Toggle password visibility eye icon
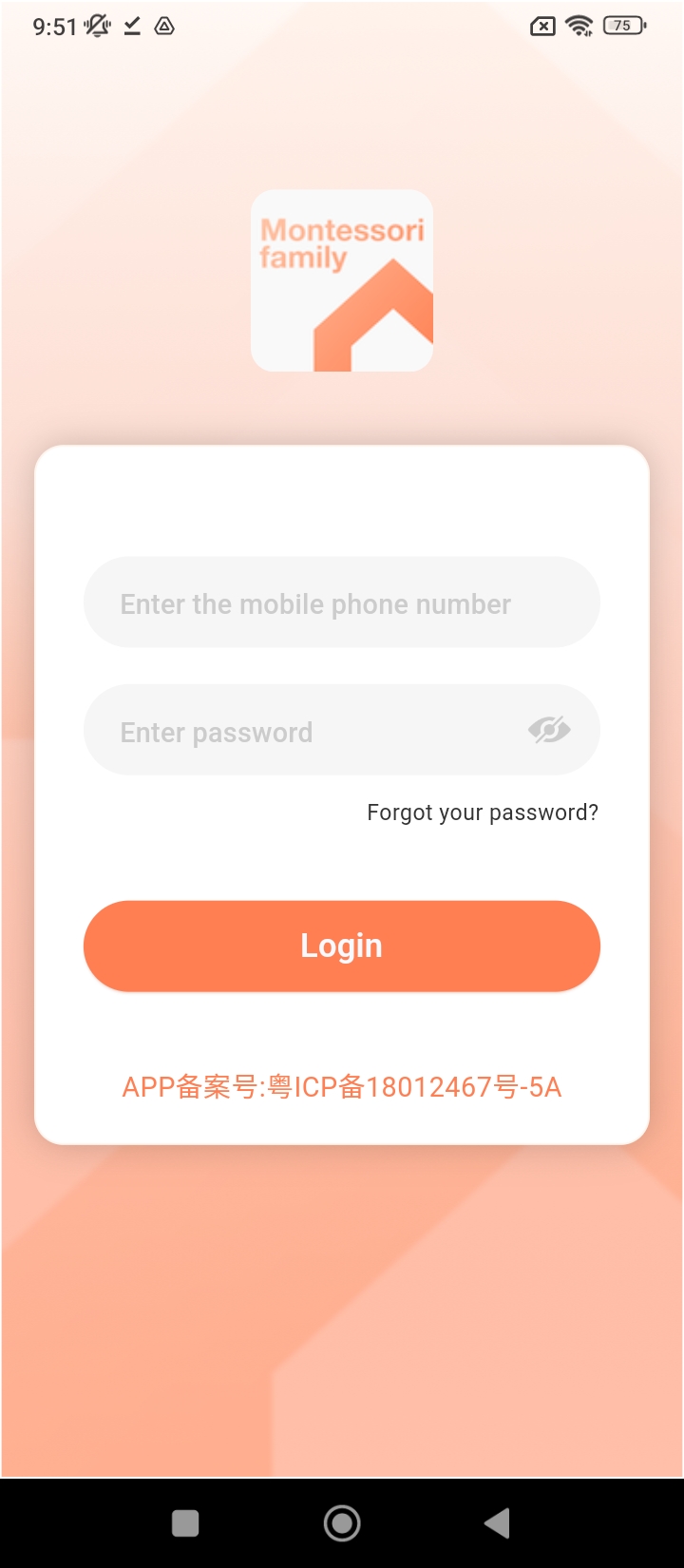The height and width of the screenshot is (1568, 684). coord(549,730)
